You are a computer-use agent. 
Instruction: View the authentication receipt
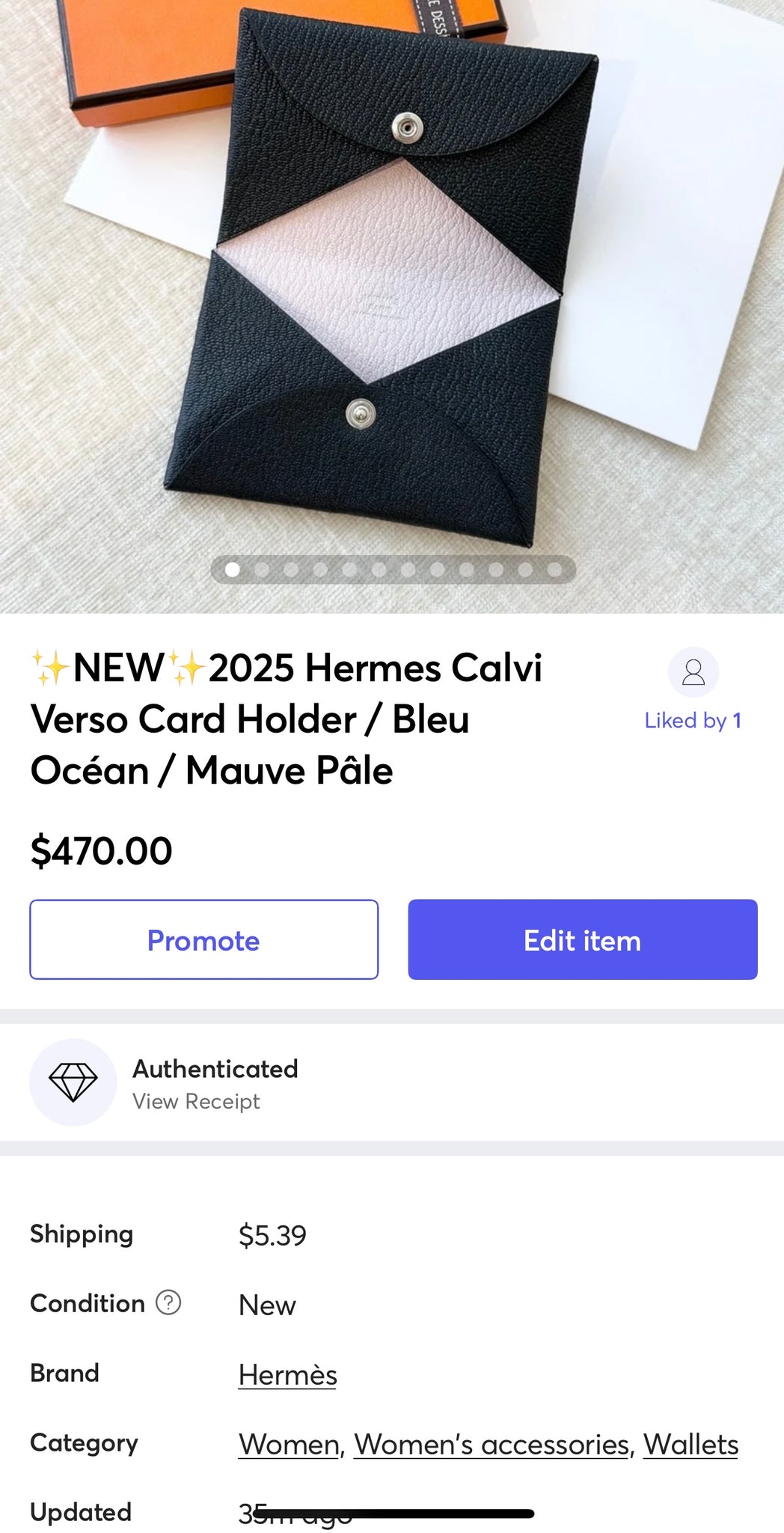[x=196, y=1101]
